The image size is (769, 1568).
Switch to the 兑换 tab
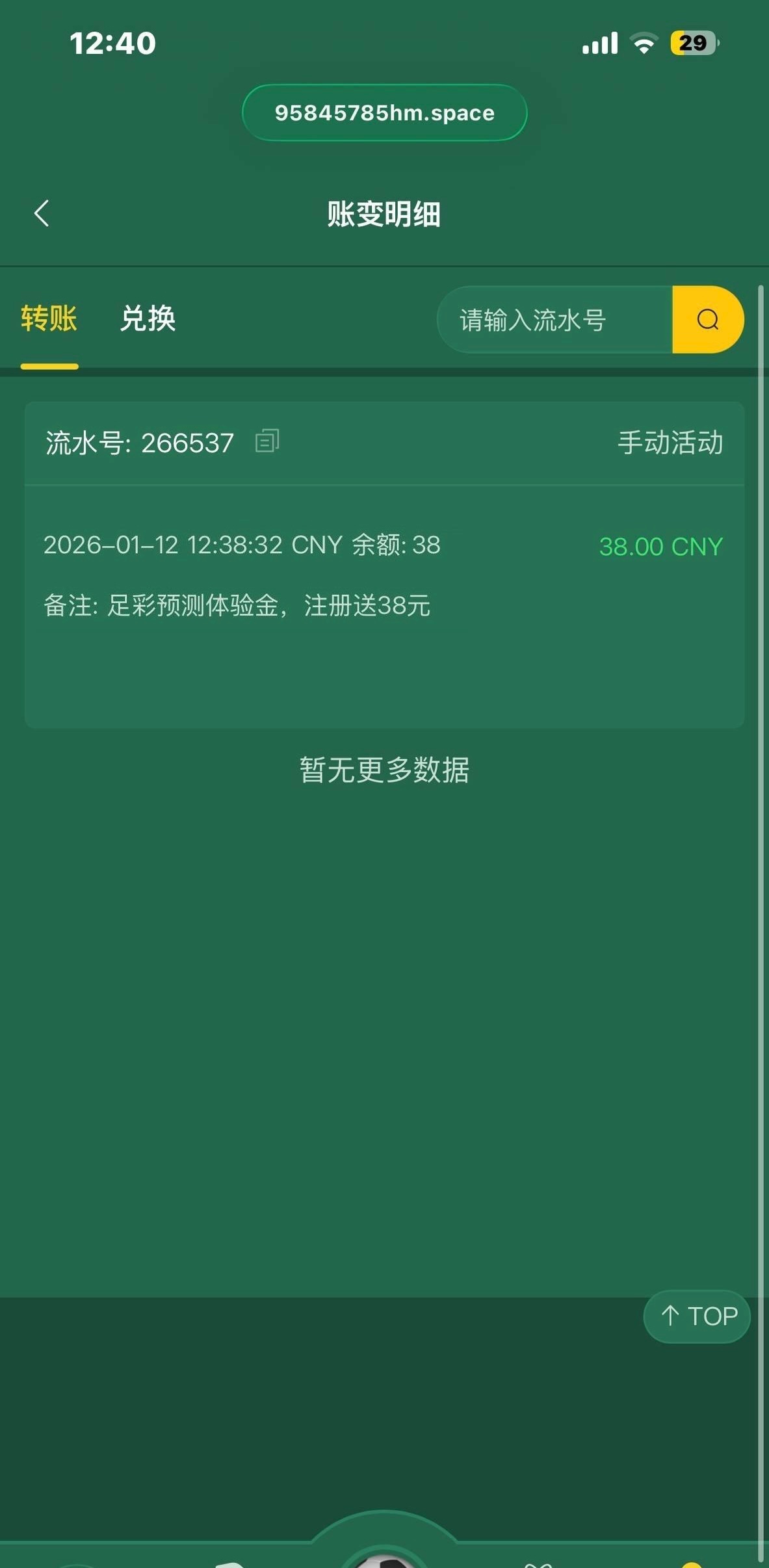(148, 319)
